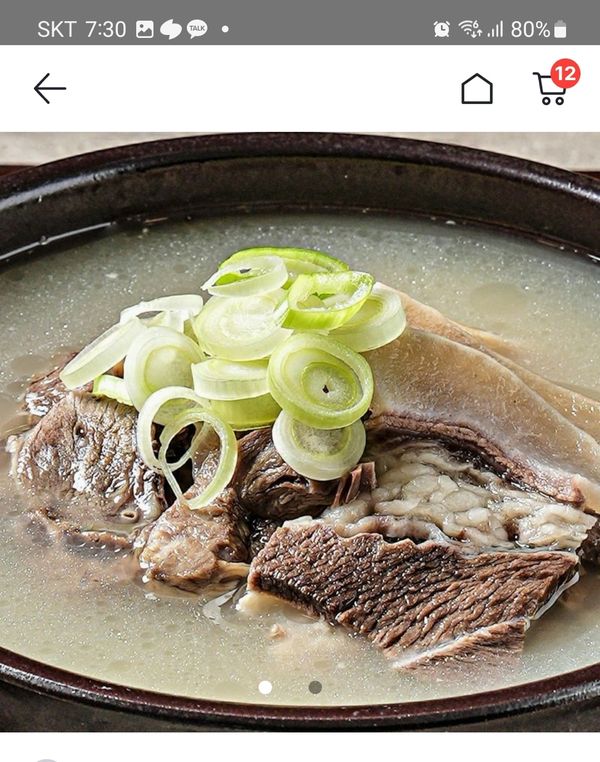Select the second image page dot
Screen dimensions: 600x762
point(315,687)
